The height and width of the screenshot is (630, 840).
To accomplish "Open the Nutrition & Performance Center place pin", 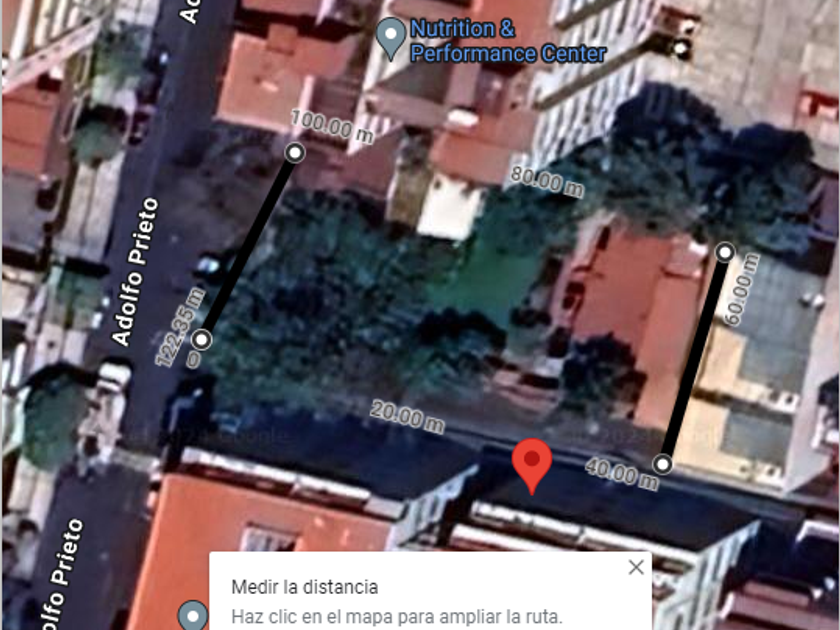I will pyautogui.click(x=392, y=38).
